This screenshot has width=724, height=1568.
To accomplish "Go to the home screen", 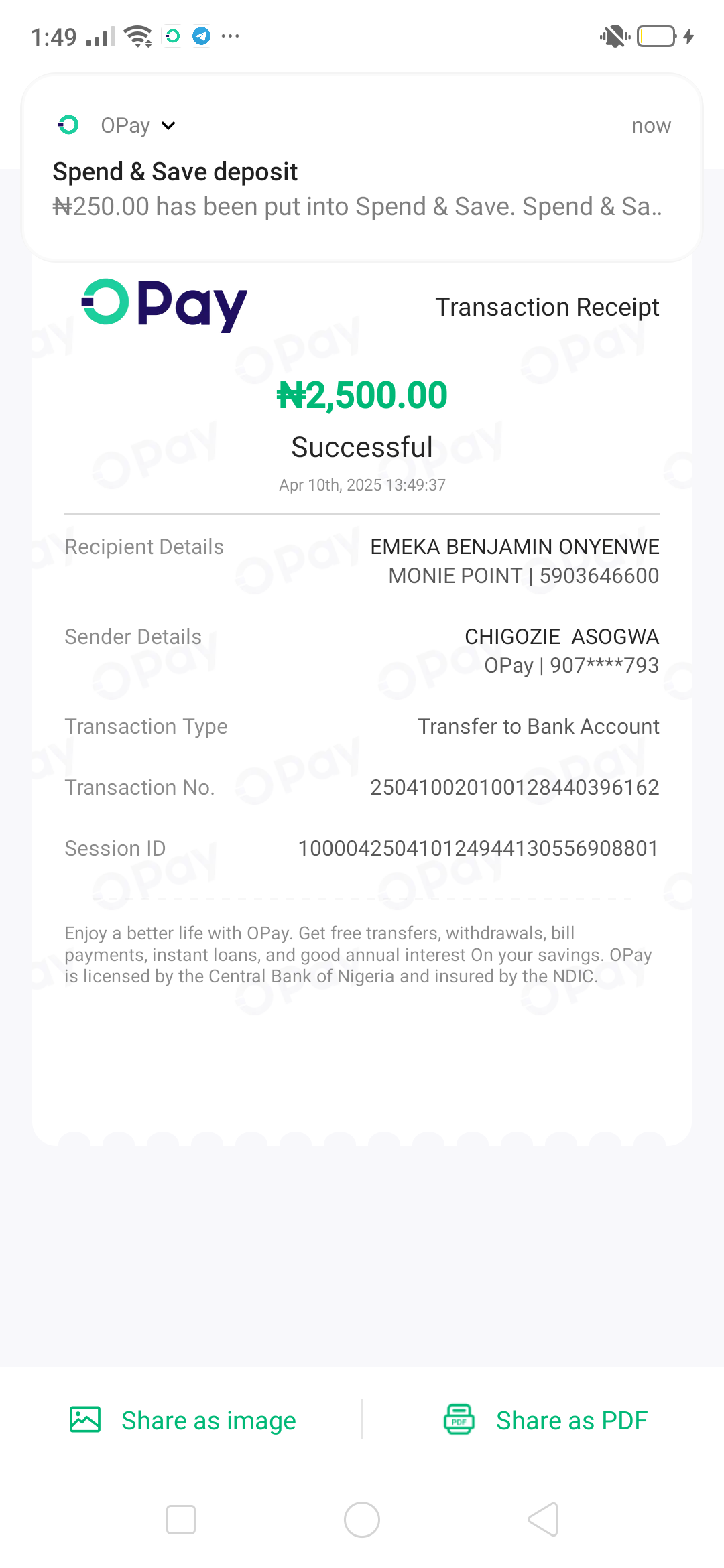I will pos(362,1519).
